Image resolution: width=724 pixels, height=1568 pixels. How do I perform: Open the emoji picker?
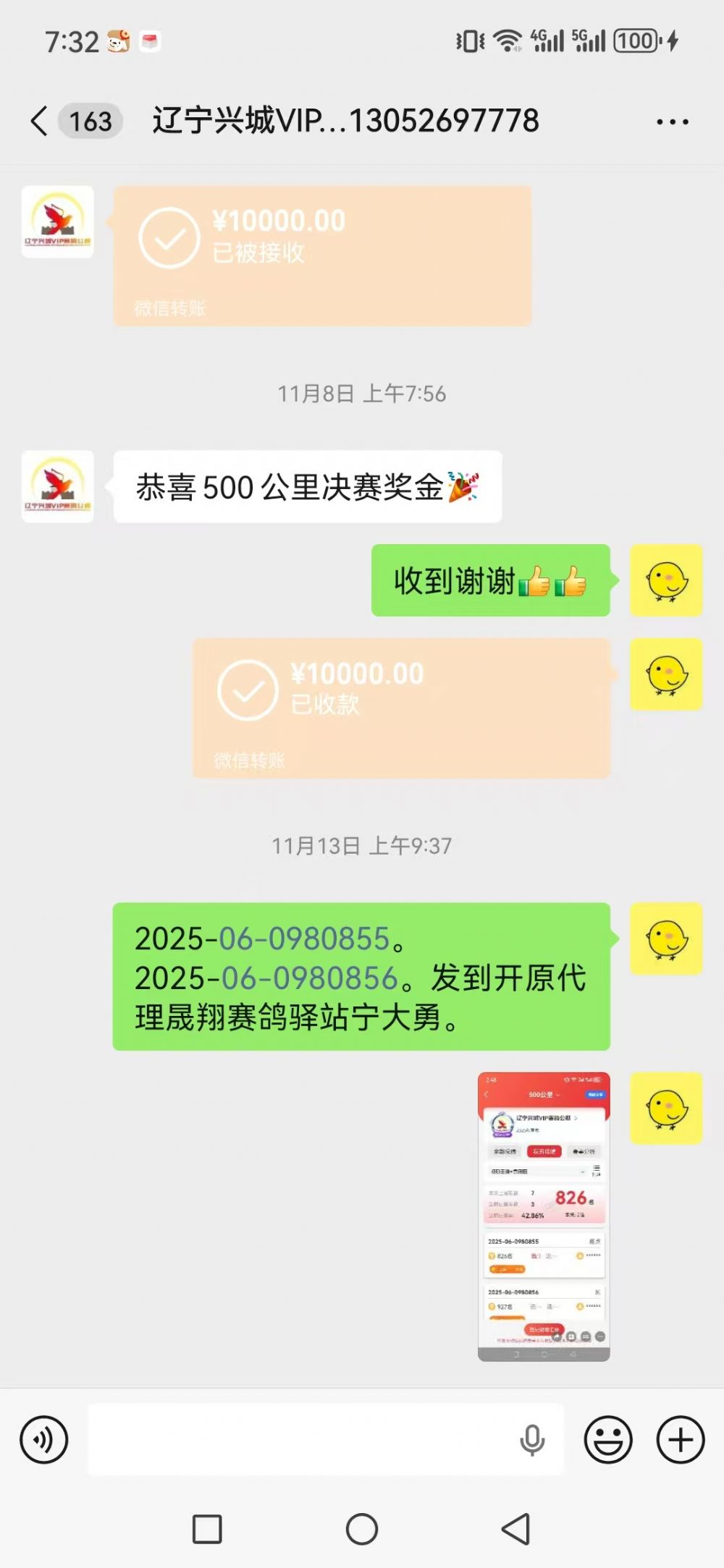608,1439
